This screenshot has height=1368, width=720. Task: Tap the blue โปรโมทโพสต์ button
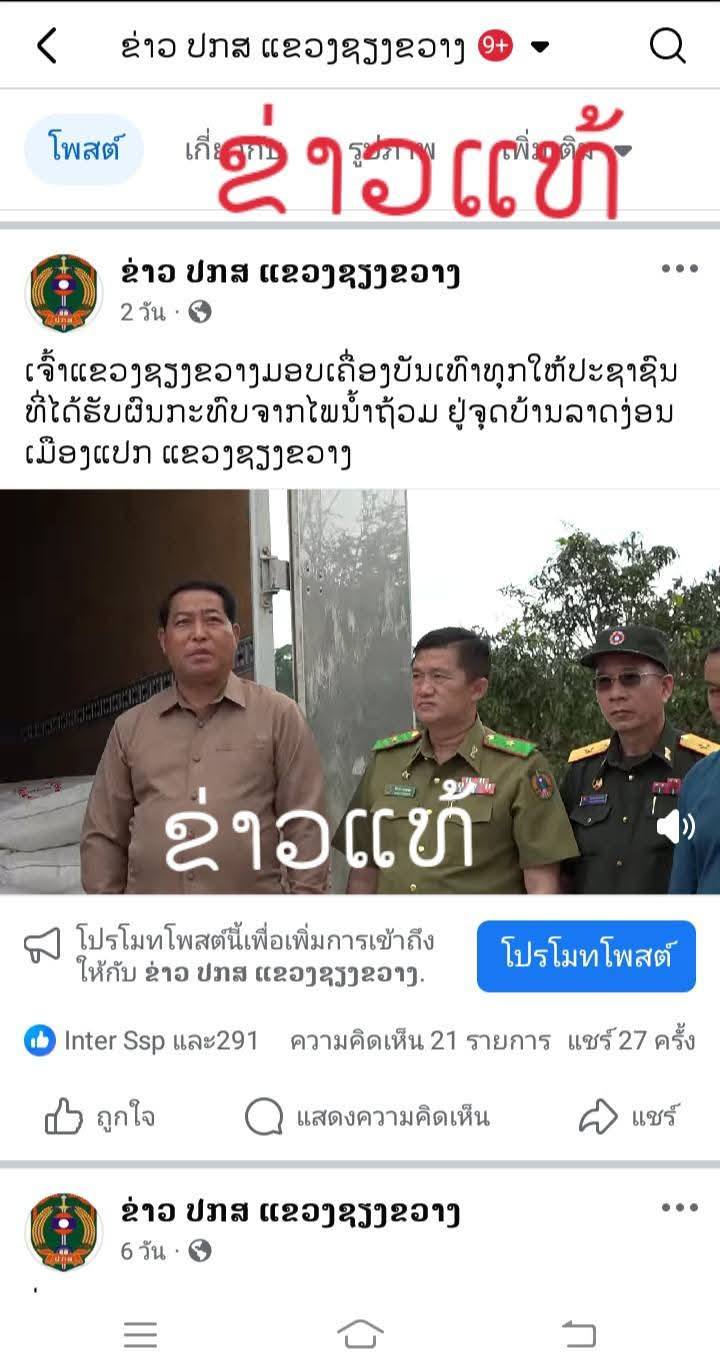(585, 956)
